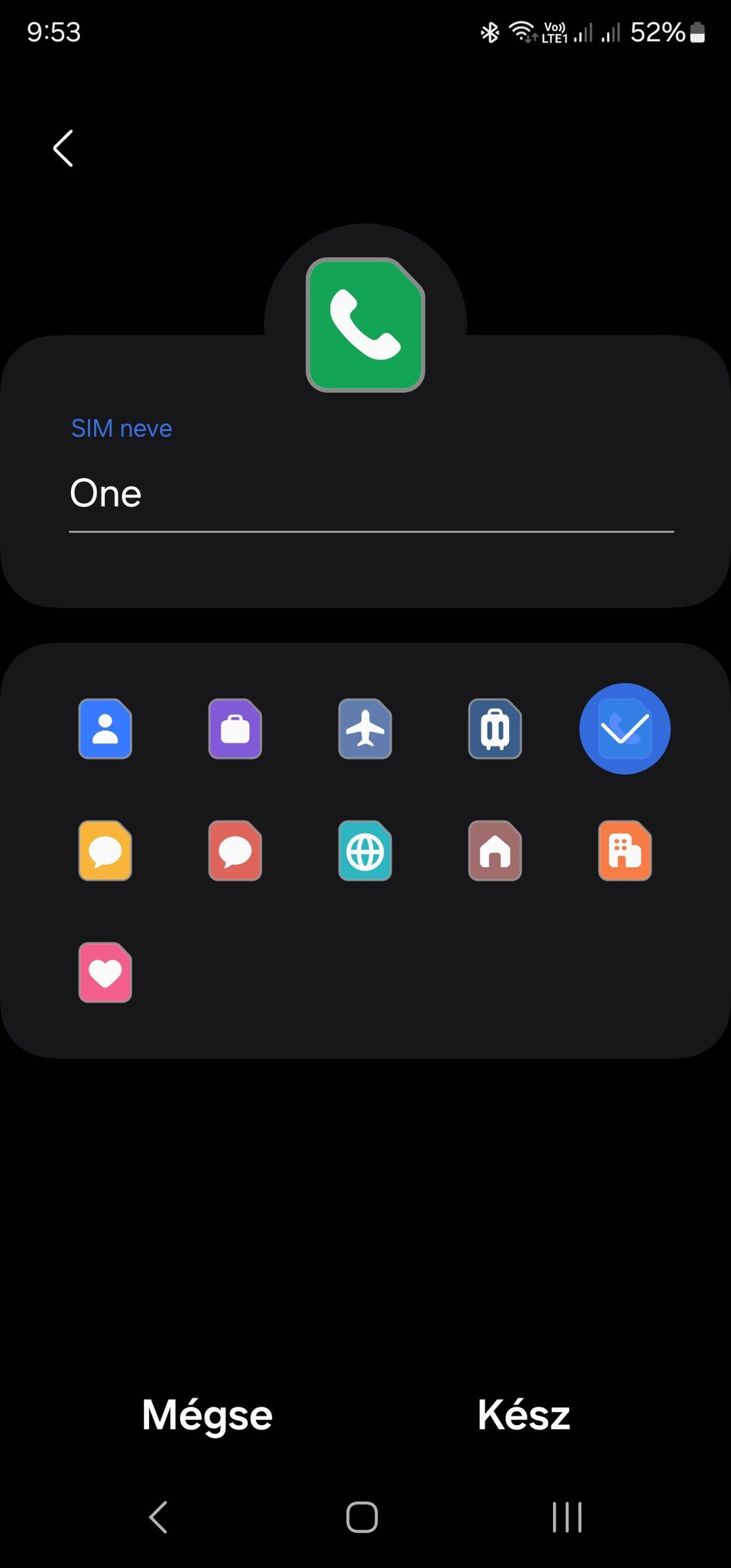Image resolution: width=731 pixels, height=1568 pixels.
Task: Choose the brown home SIM icon
Action: click(x=495, y=851)
